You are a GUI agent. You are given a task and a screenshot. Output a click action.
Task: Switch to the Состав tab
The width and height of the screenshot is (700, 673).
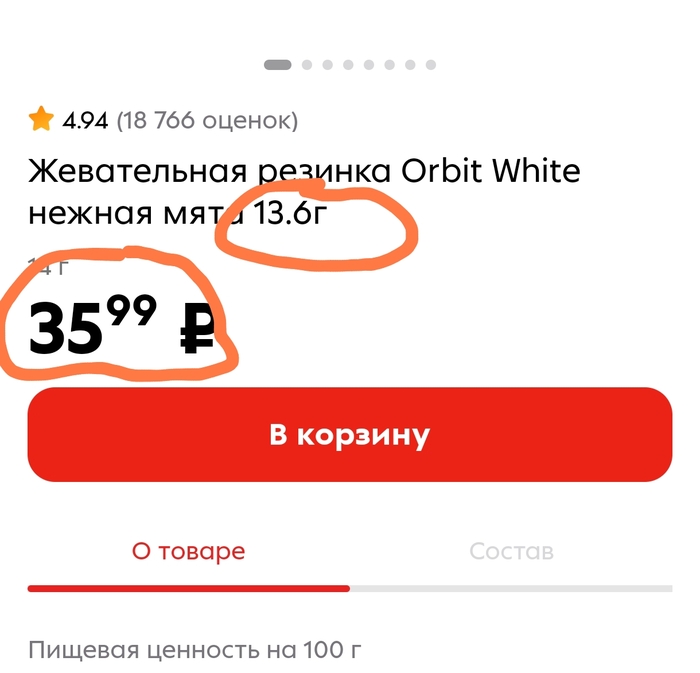pos(511,551)
